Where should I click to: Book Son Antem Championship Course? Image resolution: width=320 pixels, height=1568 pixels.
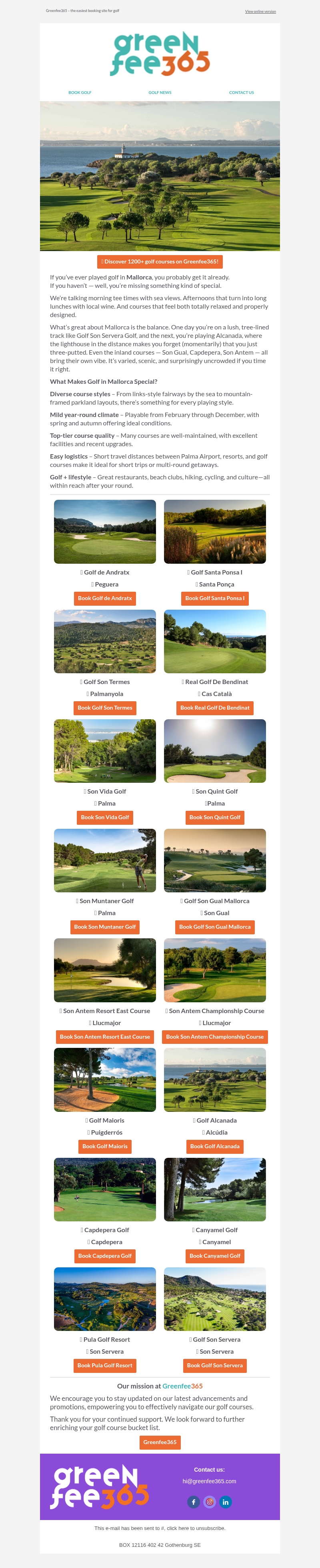click(214, 1037)
